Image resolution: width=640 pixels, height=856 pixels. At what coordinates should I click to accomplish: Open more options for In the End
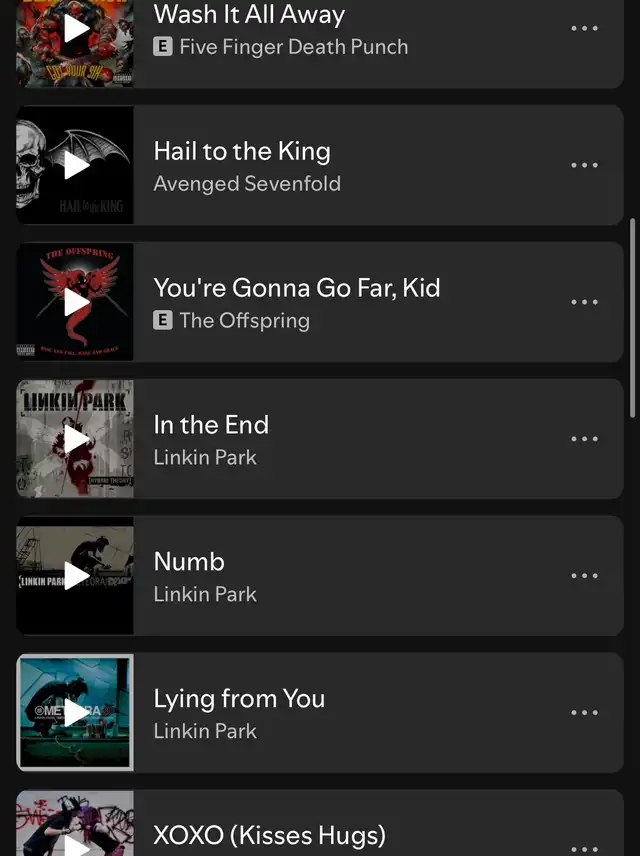(x=584, y=439)
